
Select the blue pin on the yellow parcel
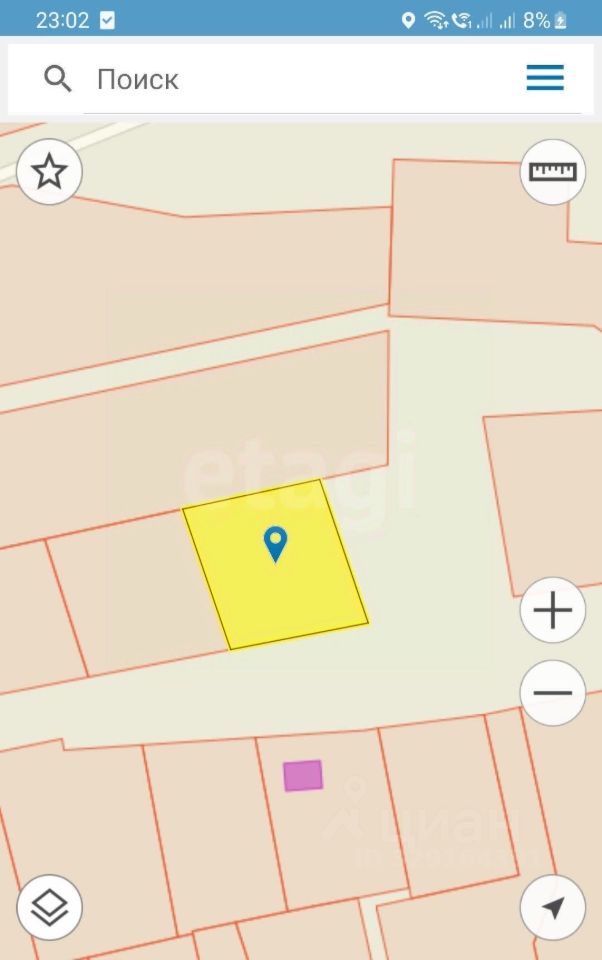(x=275, y=543)
